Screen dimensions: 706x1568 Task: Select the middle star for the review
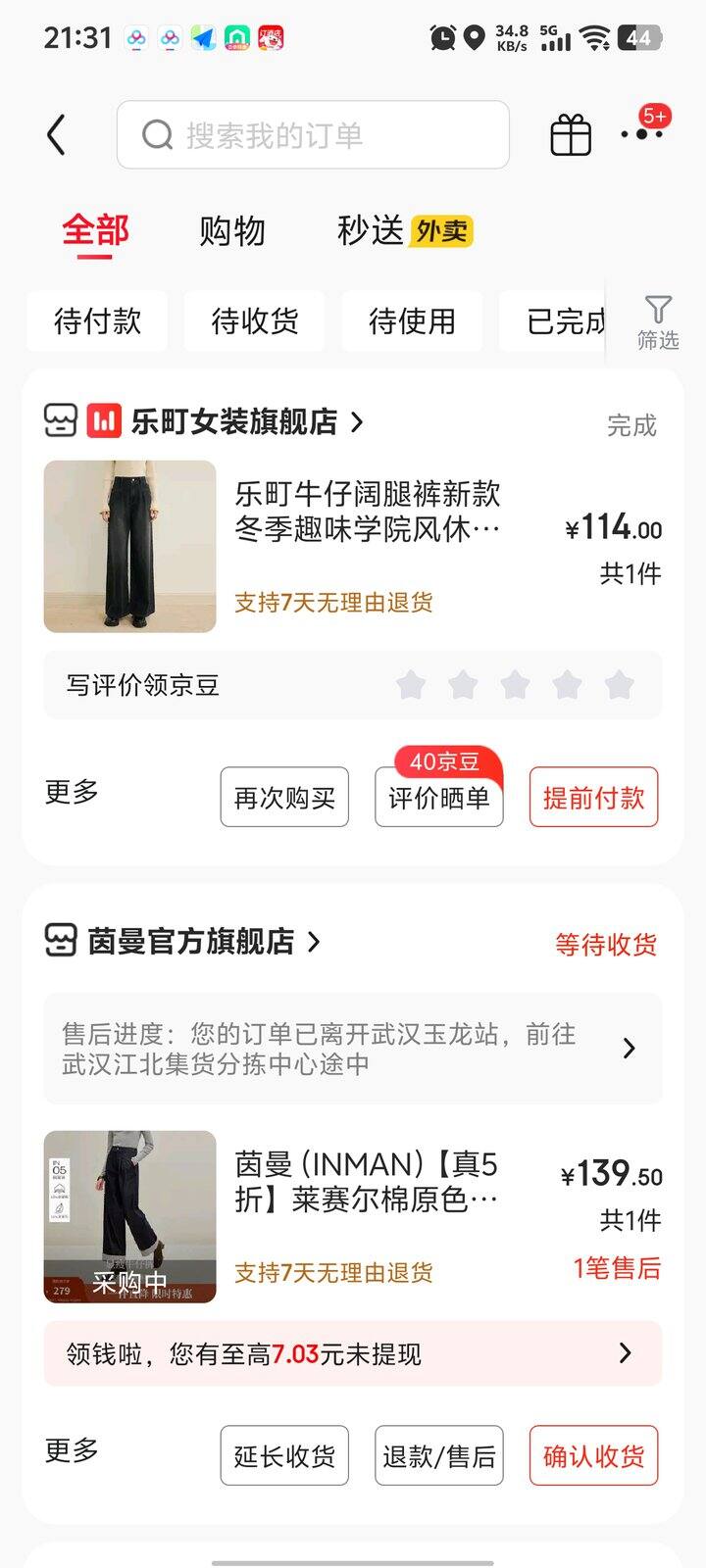[x=516, y=686]
